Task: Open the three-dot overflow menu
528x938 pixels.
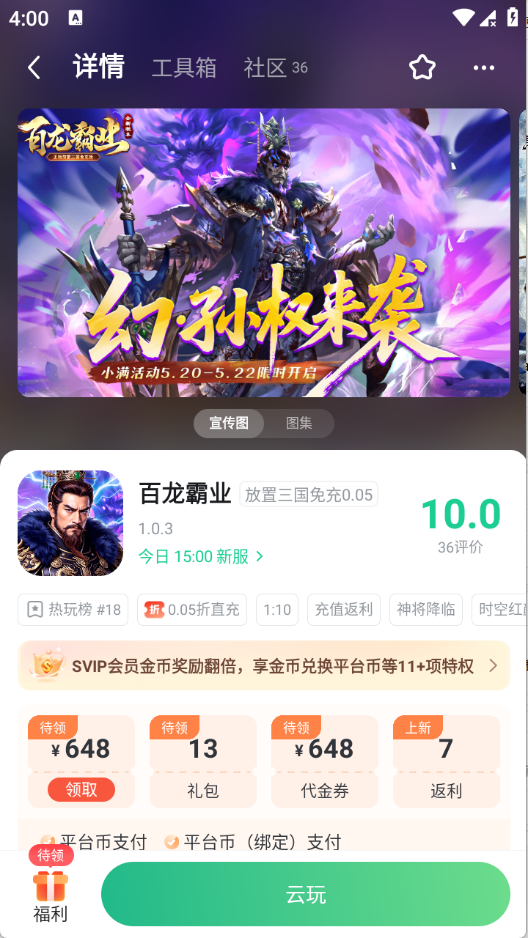Action: point(484,68)
